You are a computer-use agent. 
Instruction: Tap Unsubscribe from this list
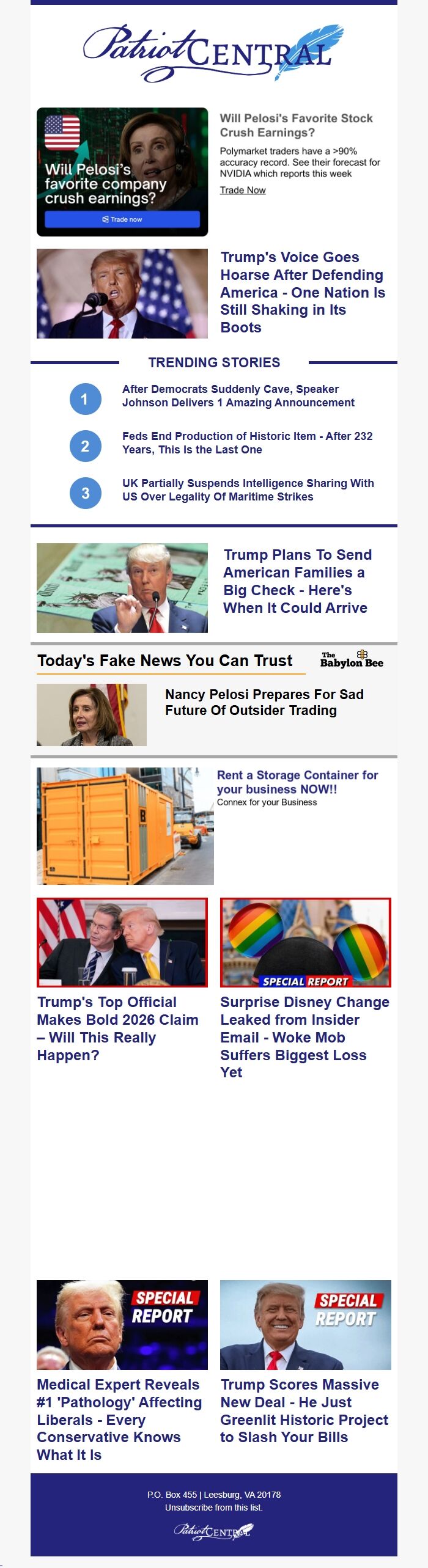click(x=213, y=1508)
